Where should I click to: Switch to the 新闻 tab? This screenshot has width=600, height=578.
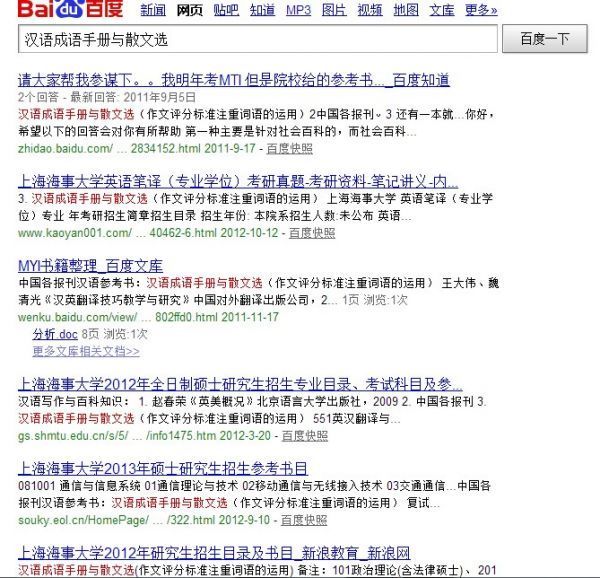153,10
